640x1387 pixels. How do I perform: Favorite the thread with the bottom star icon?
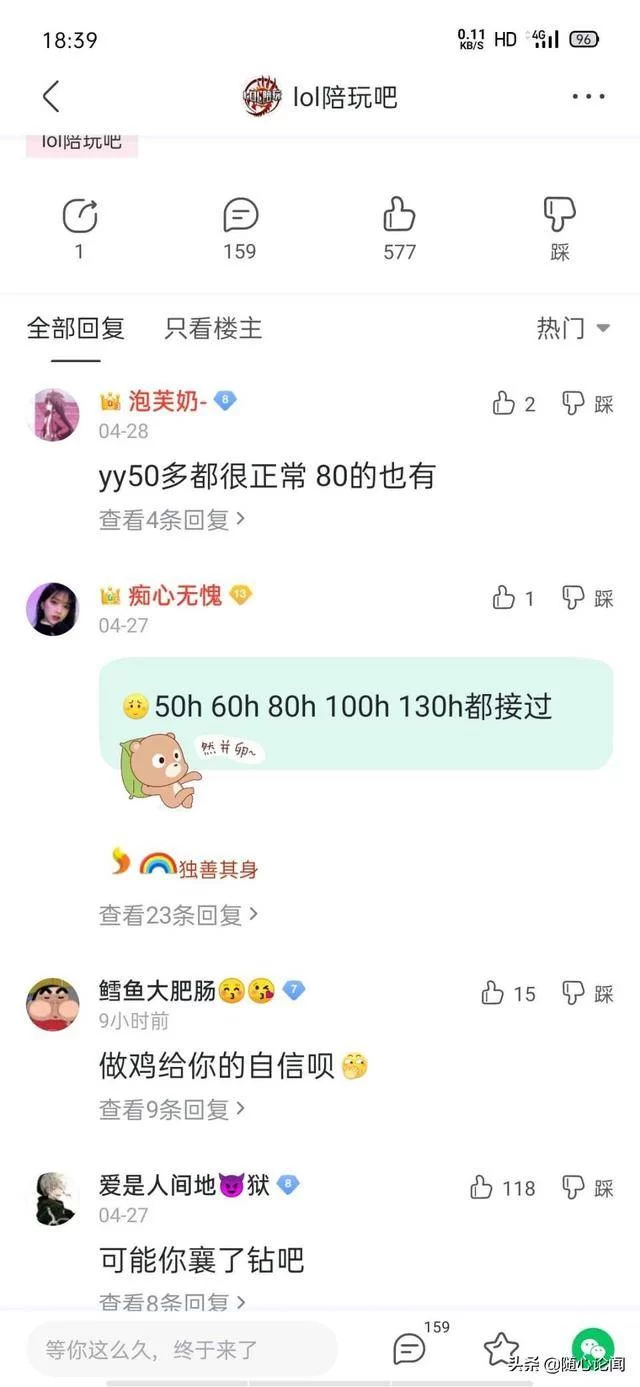click(501, 1349)
